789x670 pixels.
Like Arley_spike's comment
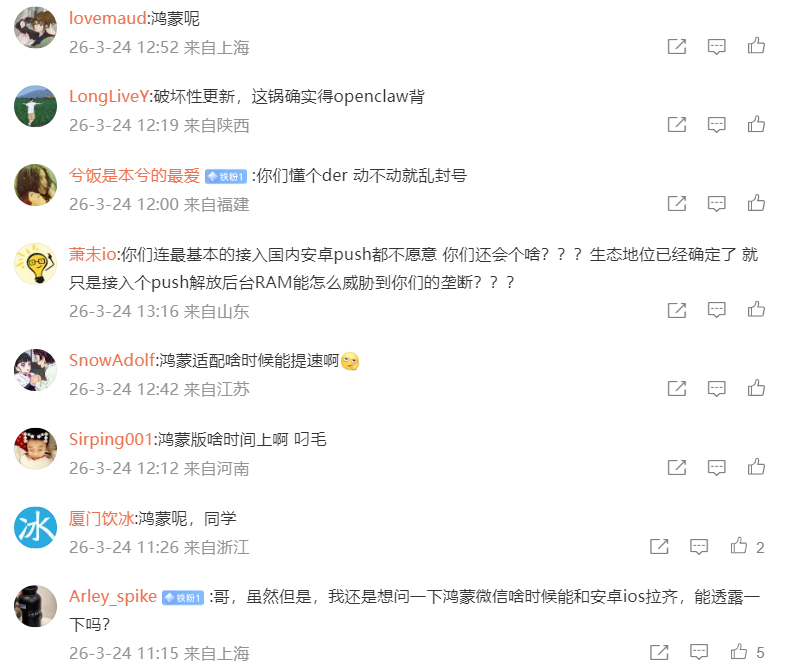pos(739,652)
